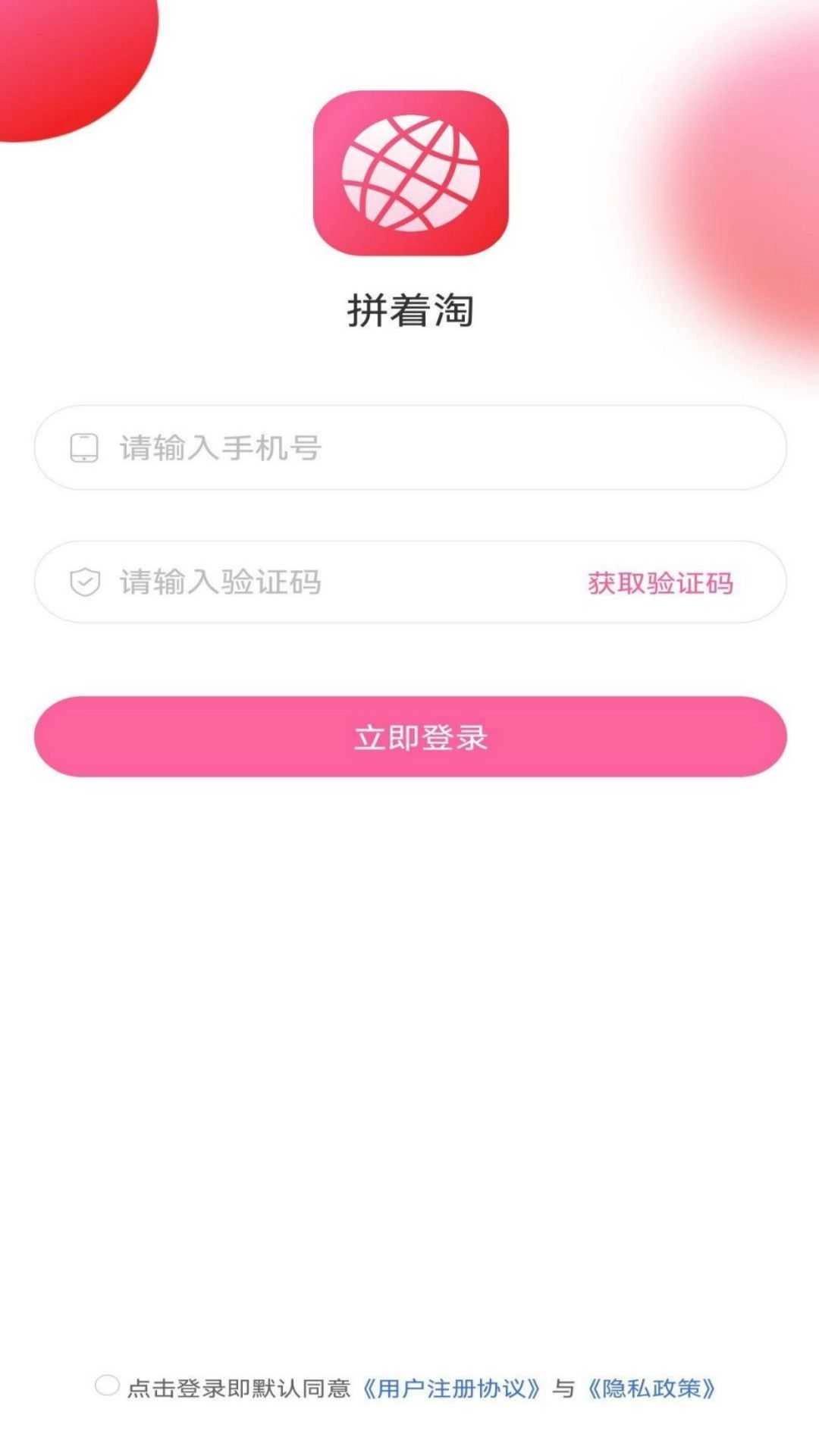The image size is (819, 1456).
Task: Click the shield icon in the verification code field
Action: click(x=85, y=580)
